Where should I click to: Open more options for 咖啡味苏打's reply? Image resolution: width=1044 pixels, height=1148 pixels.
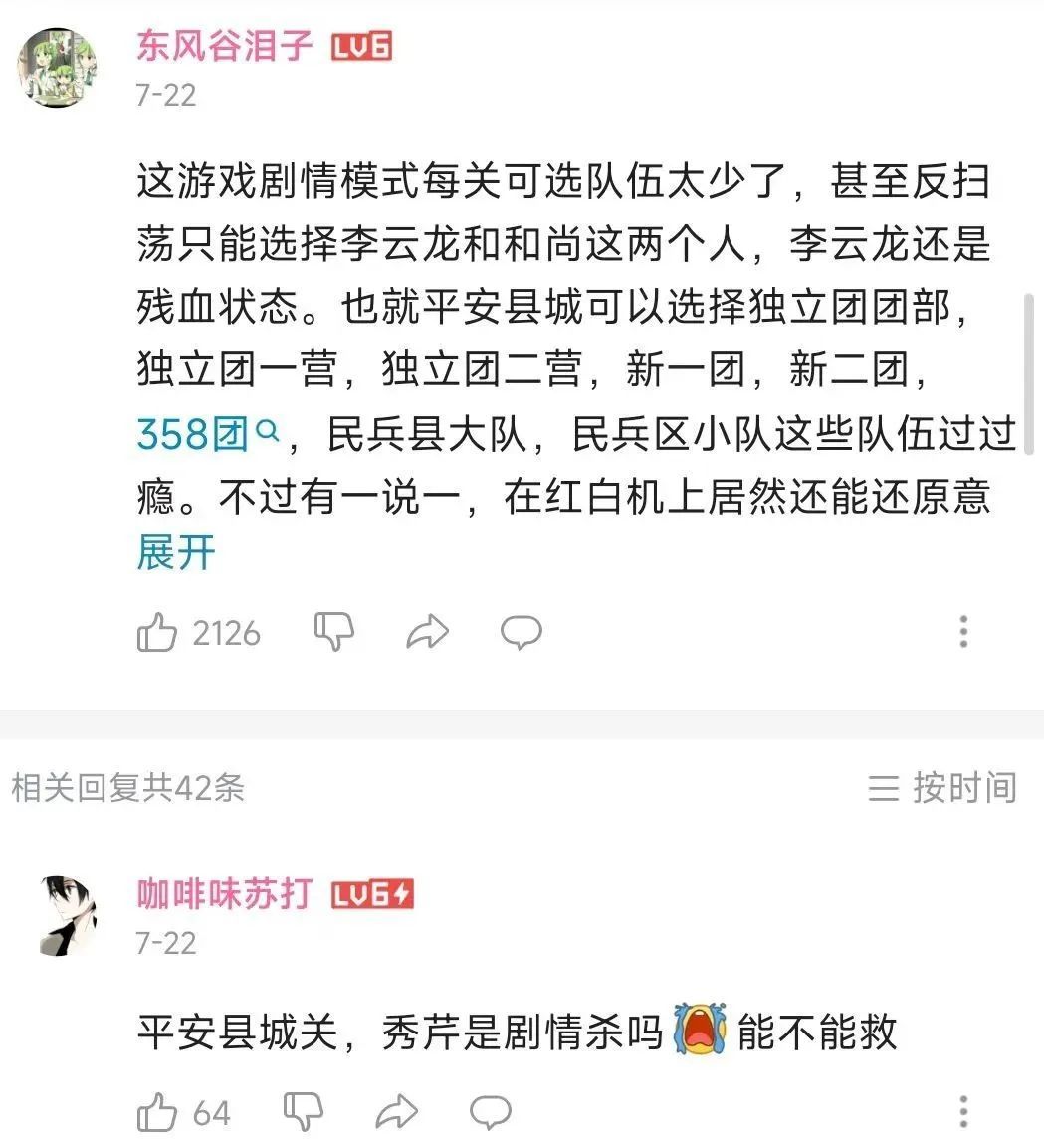pos(962,1112)
